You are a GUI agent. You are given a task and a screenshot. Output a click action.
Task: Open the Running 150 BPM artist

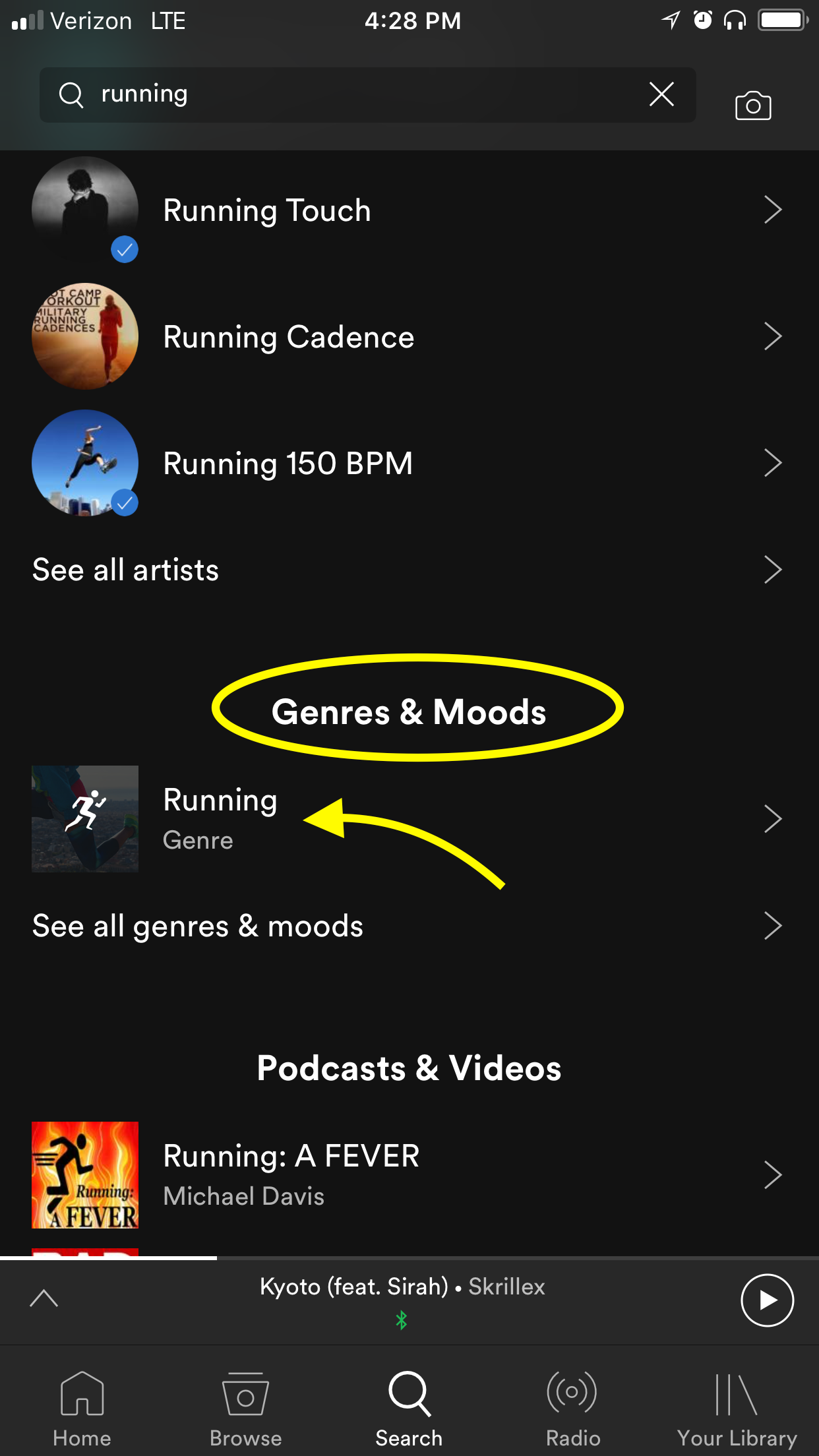pos(409,463)
